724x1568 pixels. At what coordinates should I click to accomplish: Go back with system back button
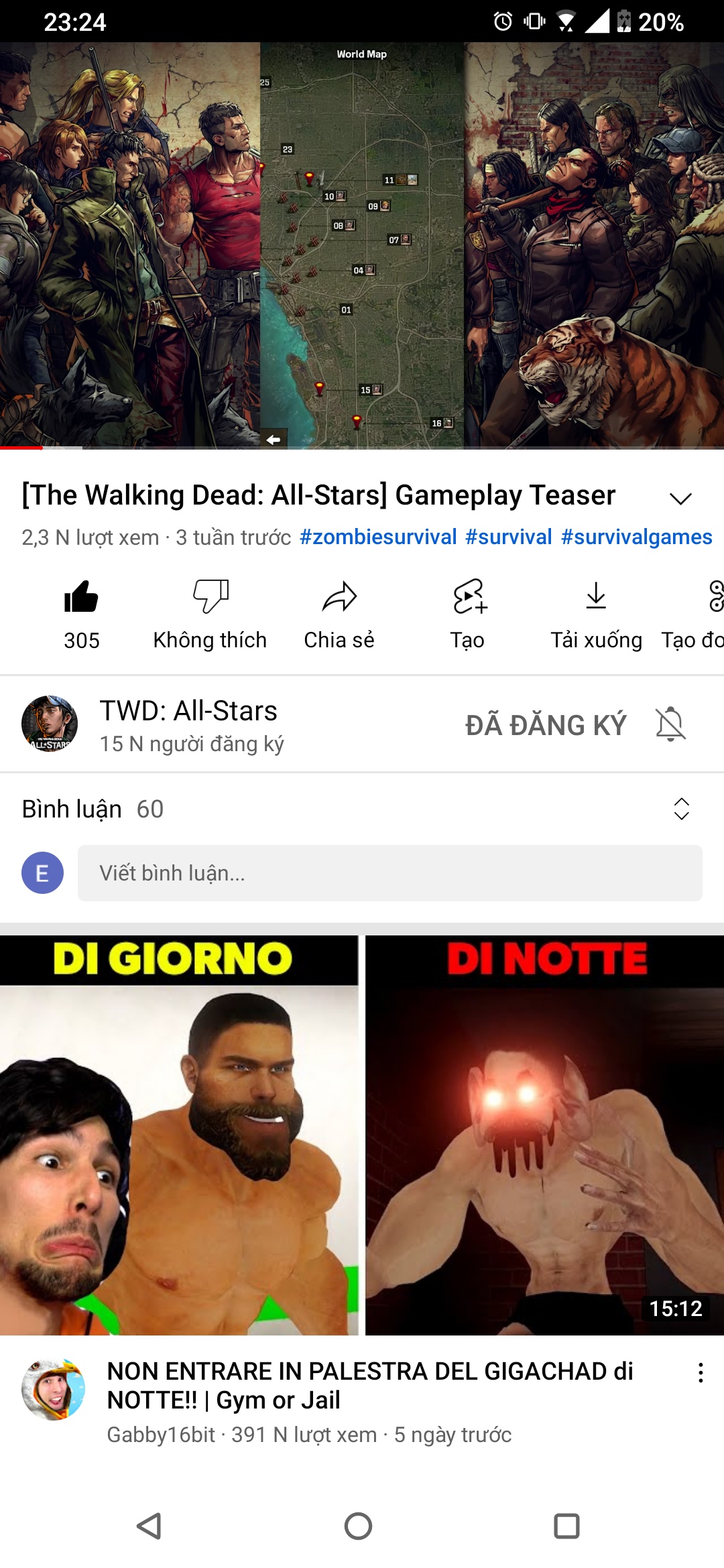click(x=149, y=1526)
